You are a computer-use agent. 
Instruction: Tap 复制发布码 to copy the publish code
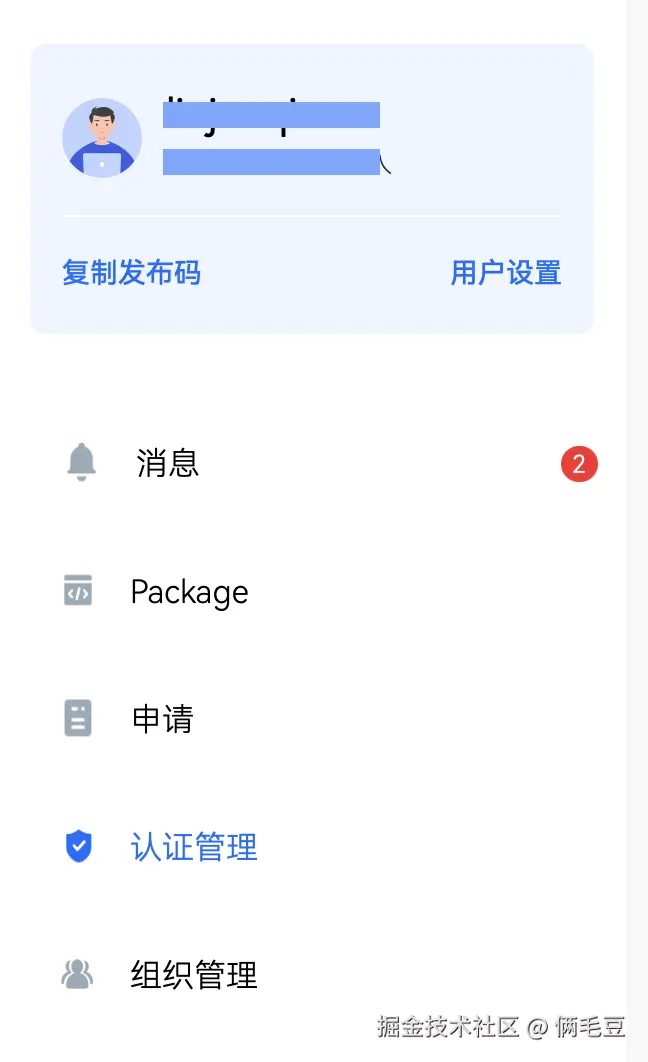(x=131, y=272)
